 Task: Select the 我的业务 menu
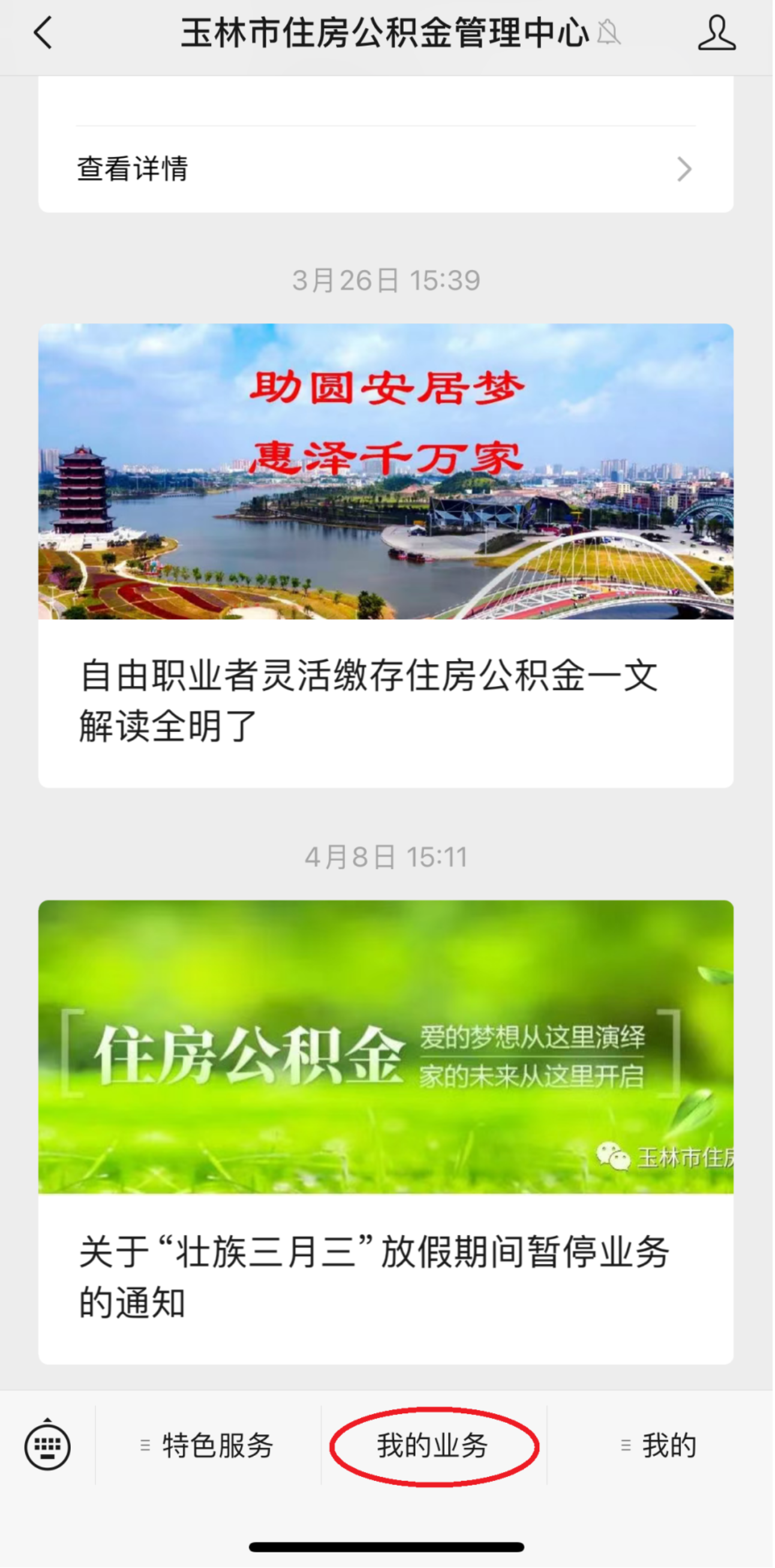pyautogui.click(x=433, y=1446)
